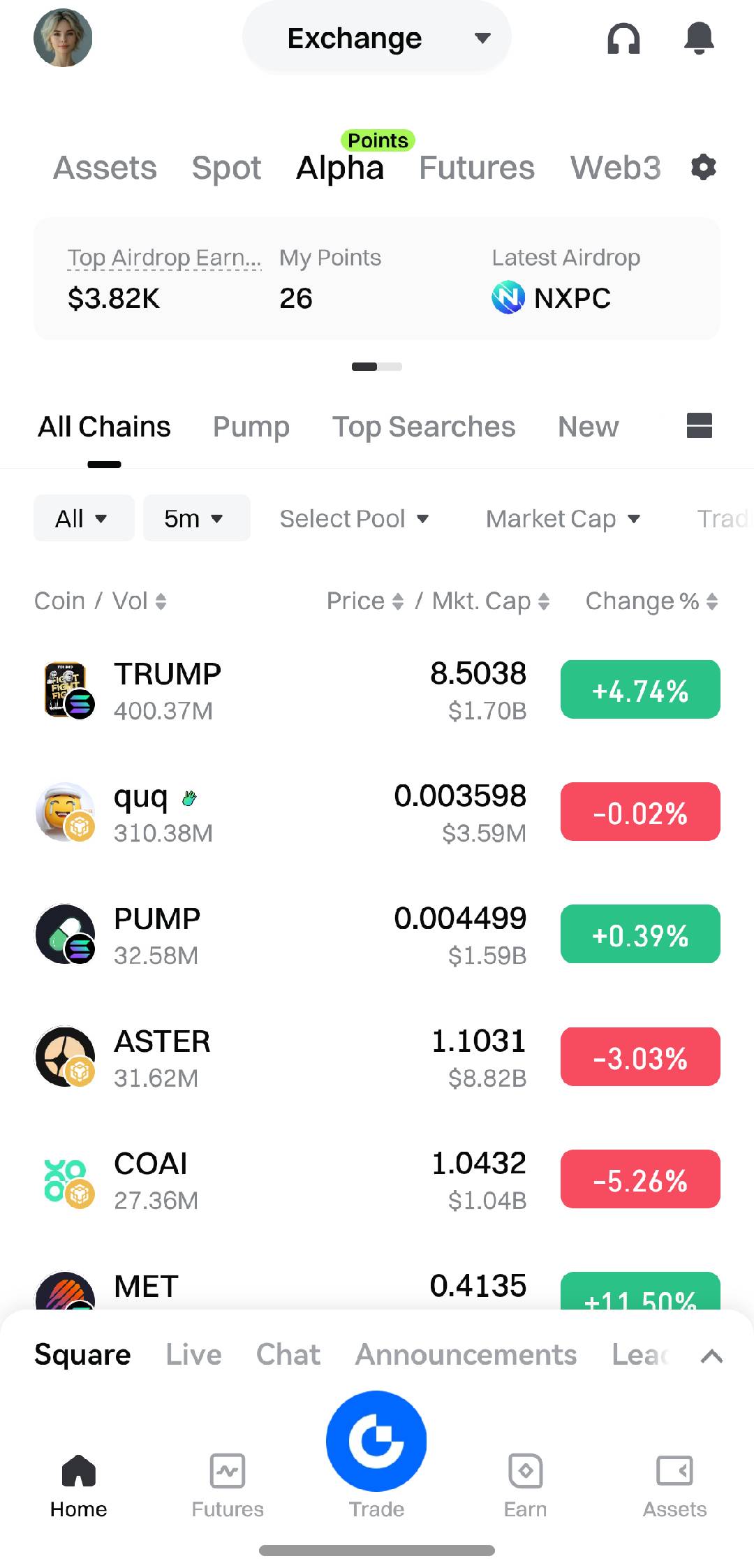
Task: Sort the list by Change %
Action: [x=651, y=601]
